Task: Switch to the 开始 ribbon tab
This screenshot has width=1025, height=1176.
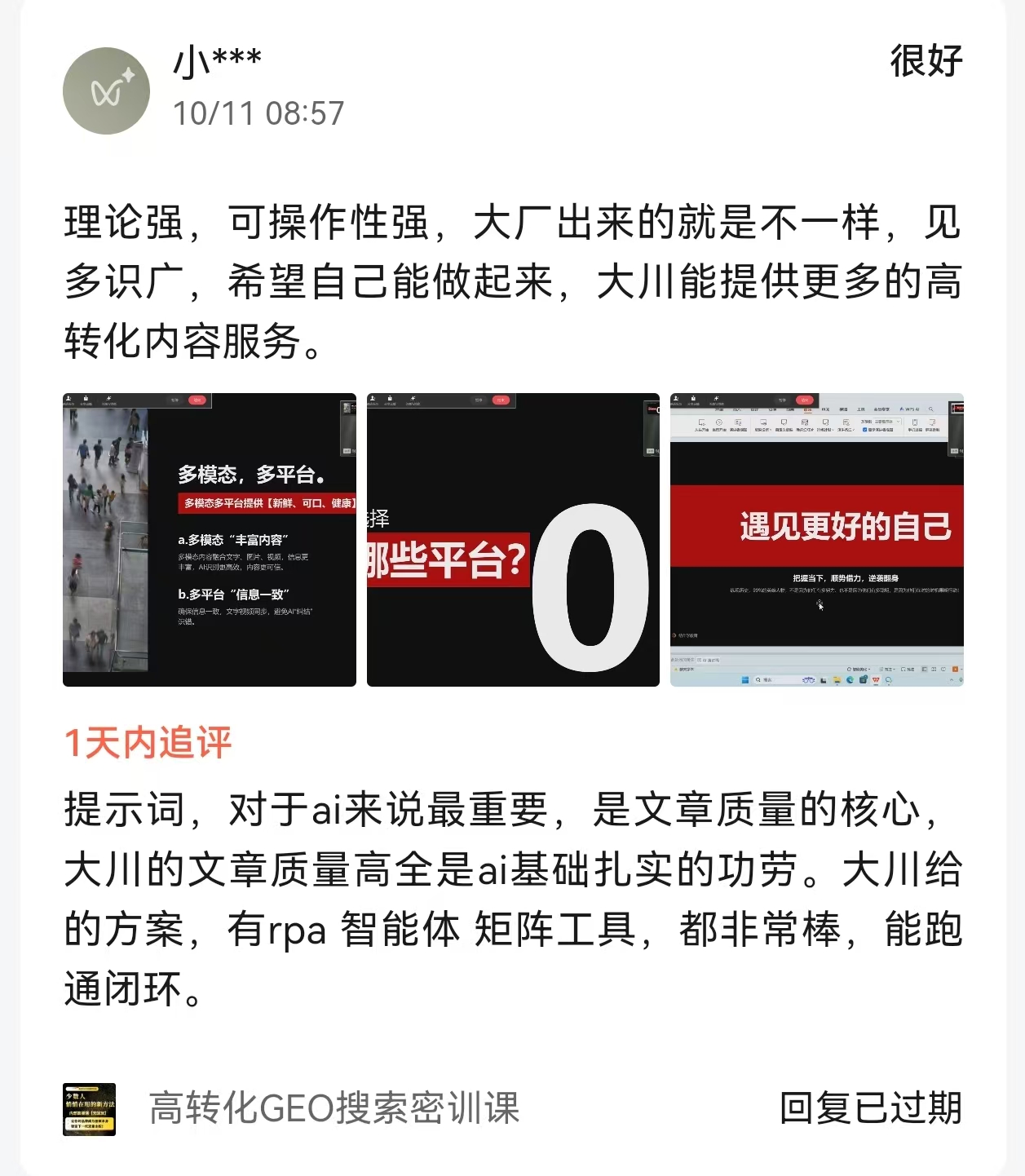Action: [x=718, y=409]
